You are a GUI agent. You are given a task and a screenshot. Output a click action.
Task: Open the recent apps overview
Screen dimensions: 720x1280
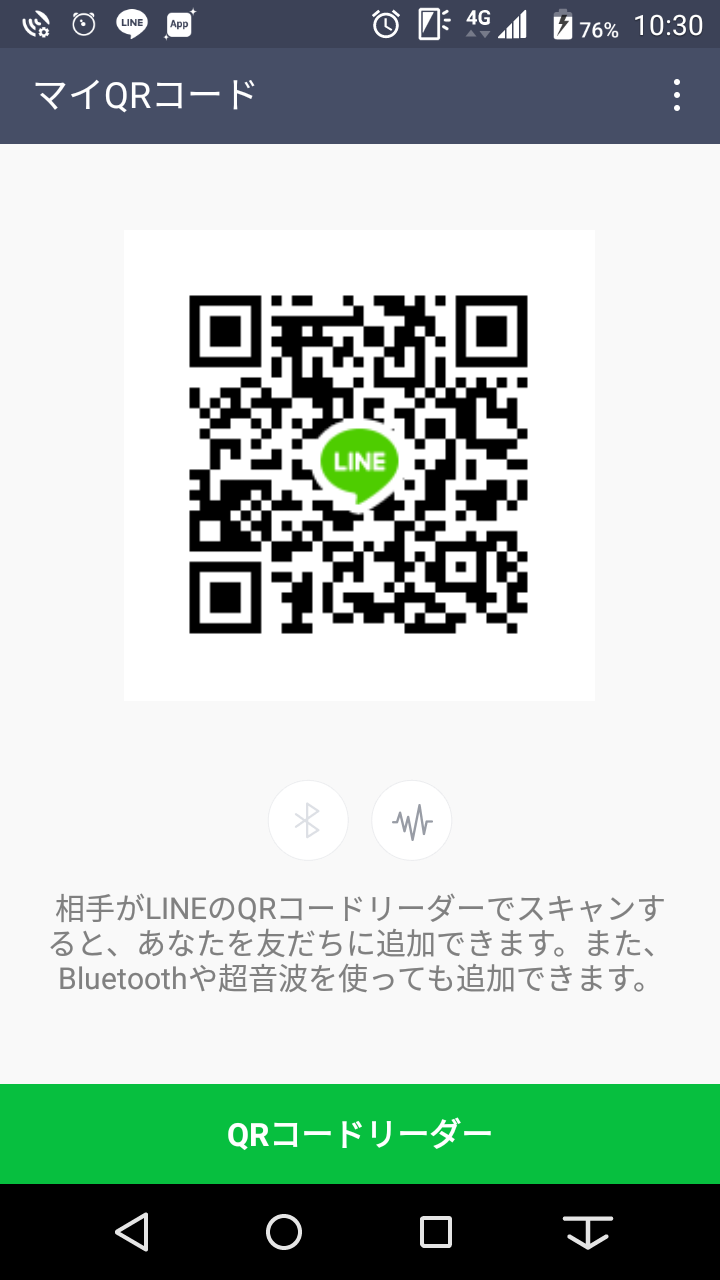pyautogui.click(x=436, y=1232)
